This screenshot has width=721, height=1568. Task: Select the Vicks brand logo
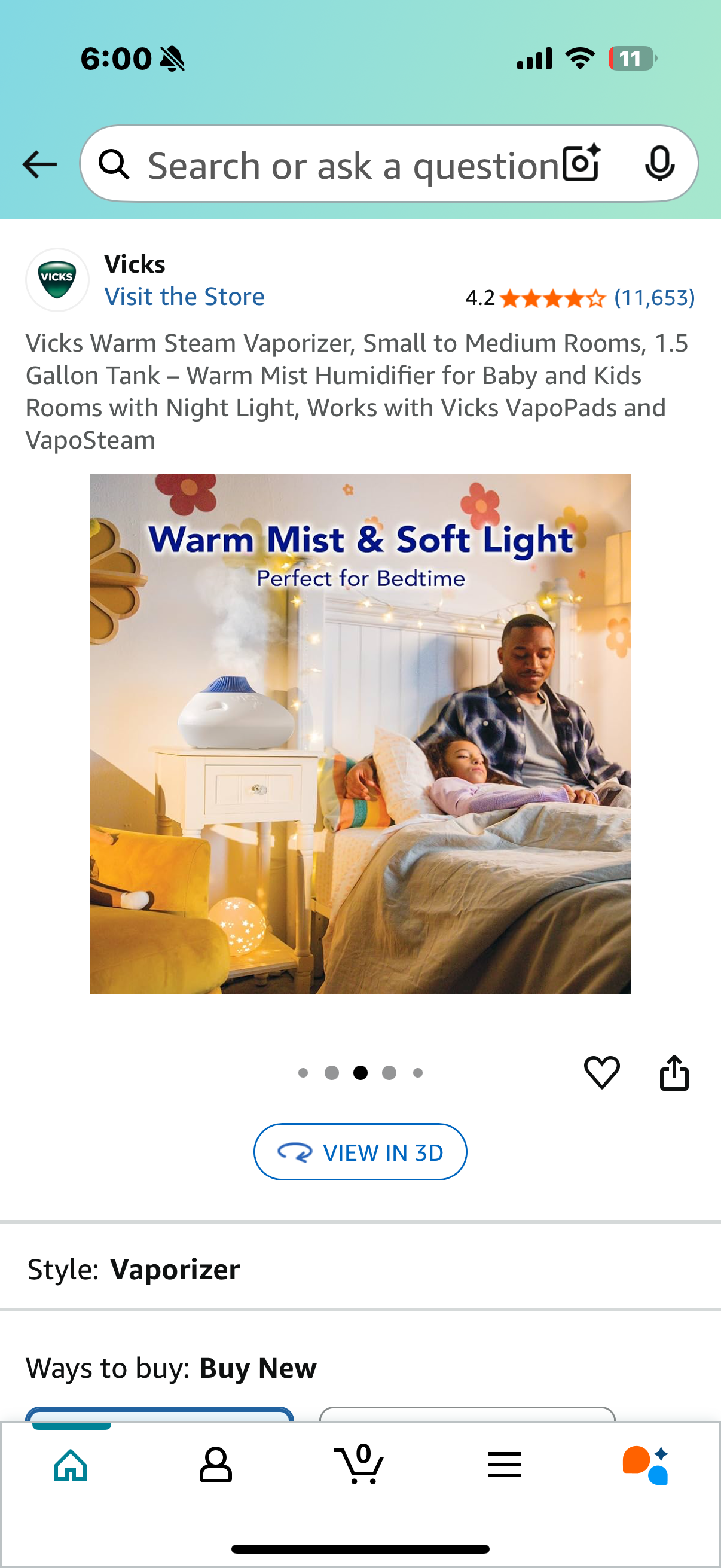[x=57, y=280]
